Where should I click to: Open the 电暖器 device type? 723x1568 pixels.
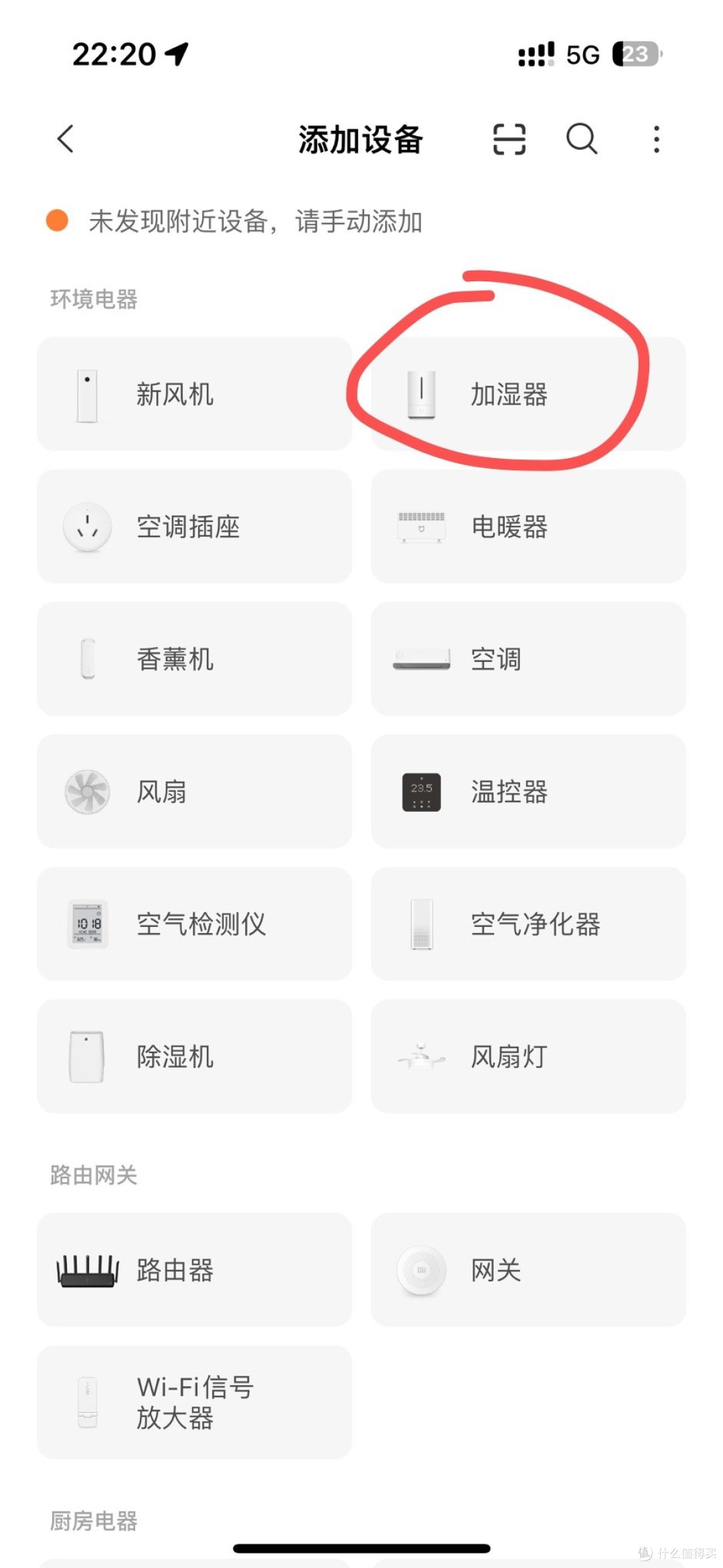(x=528, y=526)
